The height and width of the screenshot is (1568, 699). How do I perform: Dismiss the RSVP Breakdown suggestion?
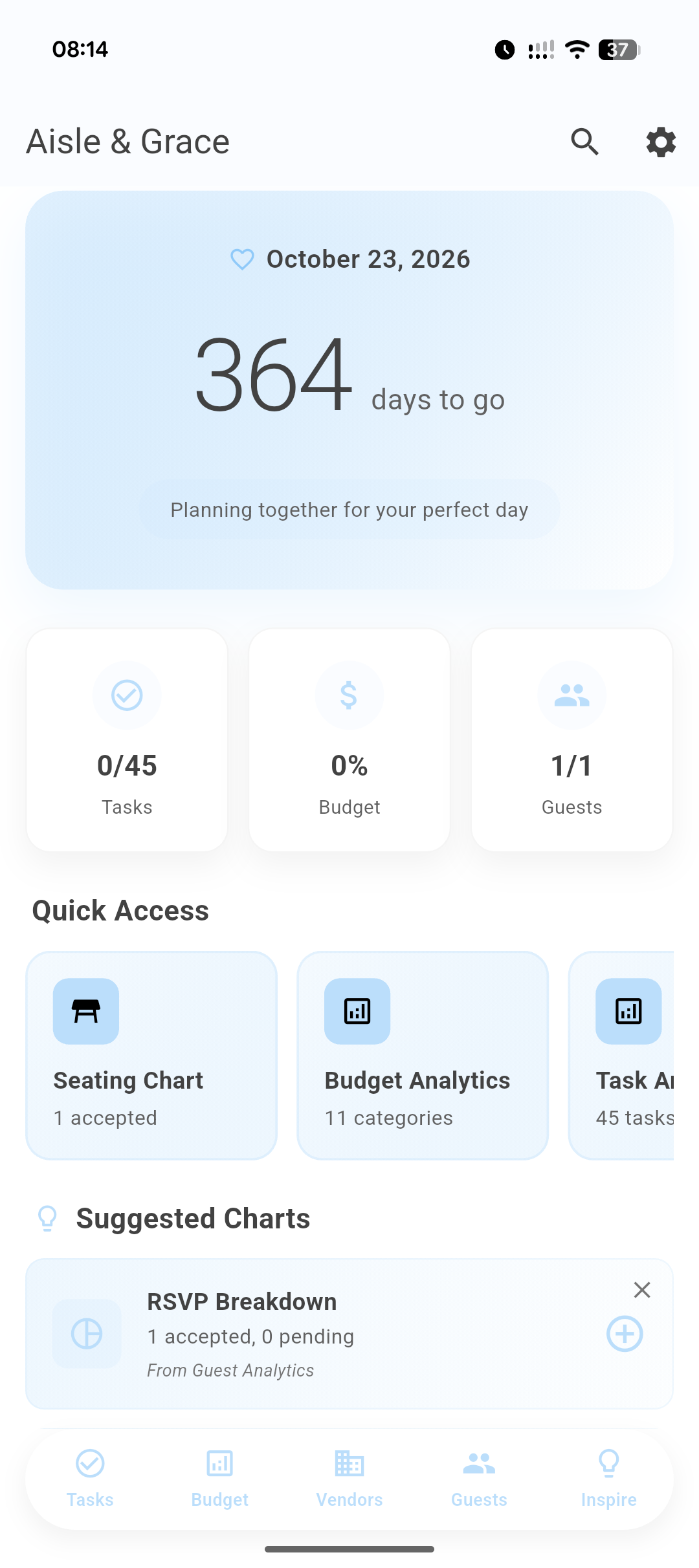pos(641,1289)
